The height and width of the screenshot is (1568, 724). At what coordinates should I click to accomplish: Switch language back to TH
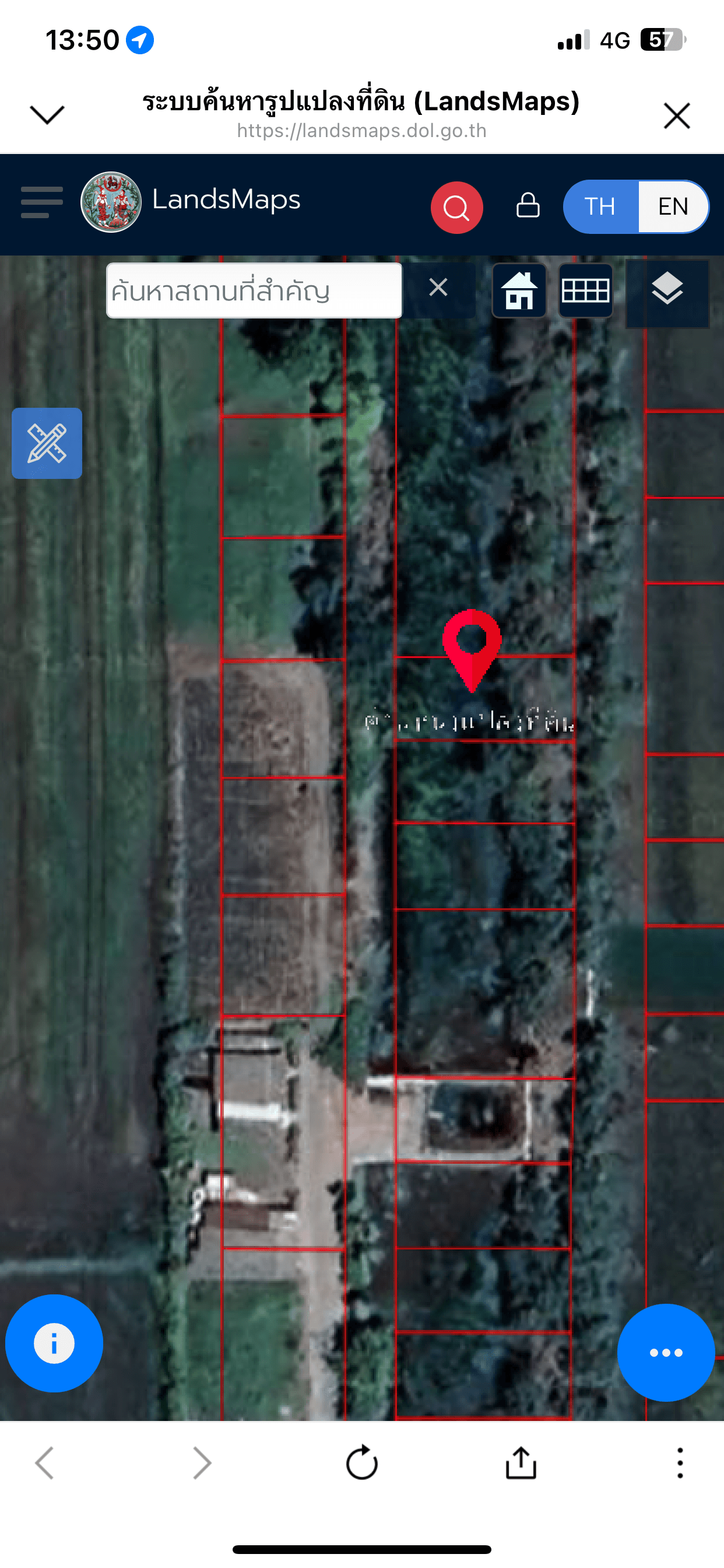(600, 207)
